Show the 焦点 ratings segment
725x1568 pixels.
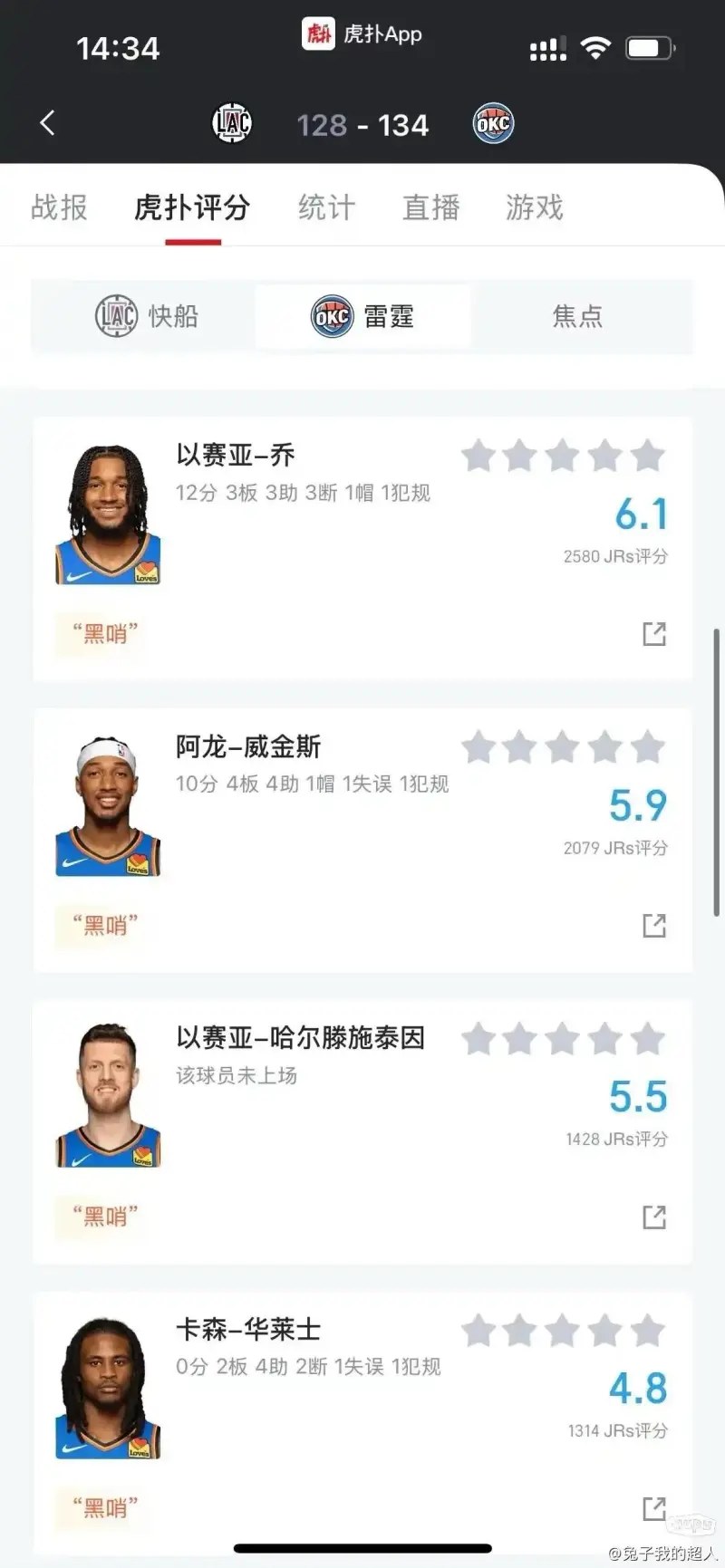tap(577, 316)
